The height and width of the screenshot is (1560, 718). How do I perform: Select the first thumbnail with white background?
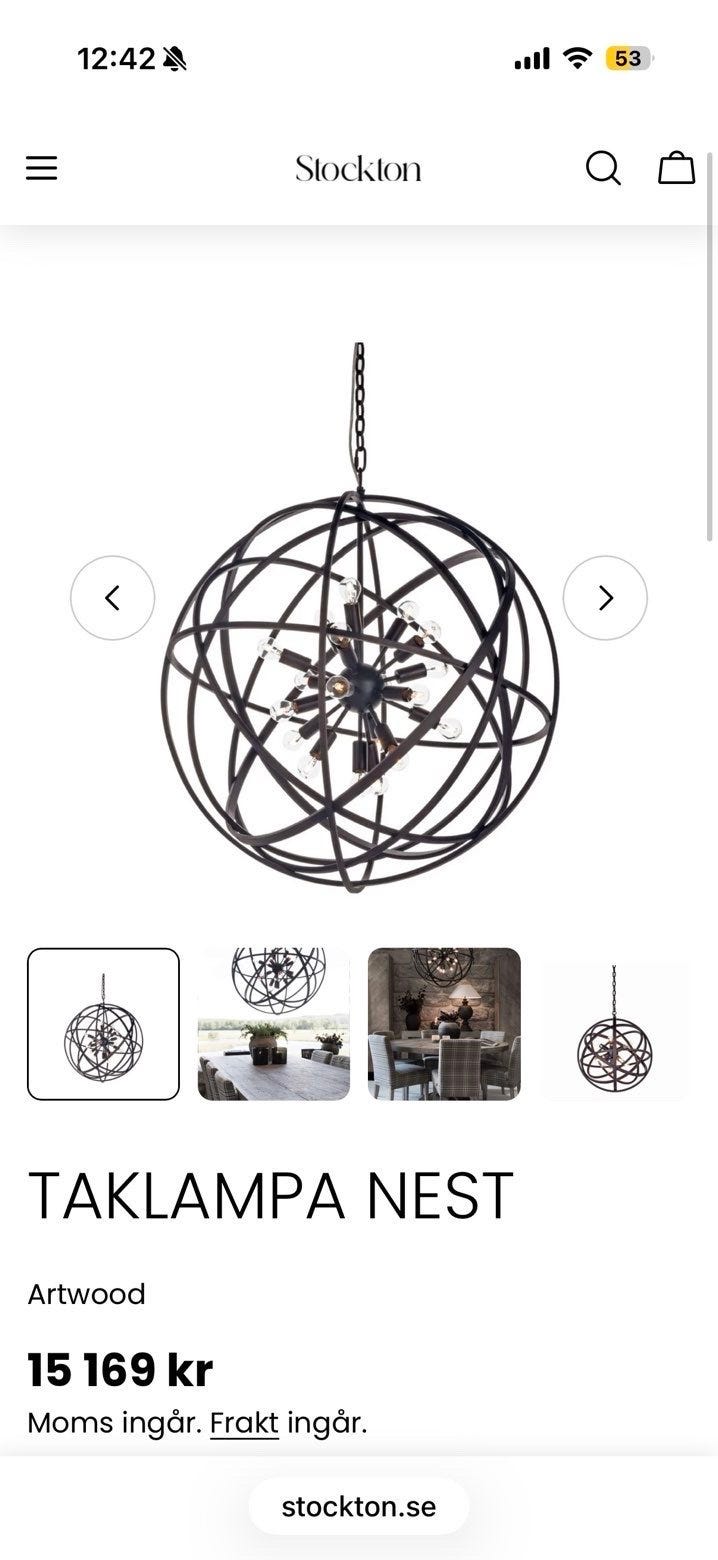103,1024
